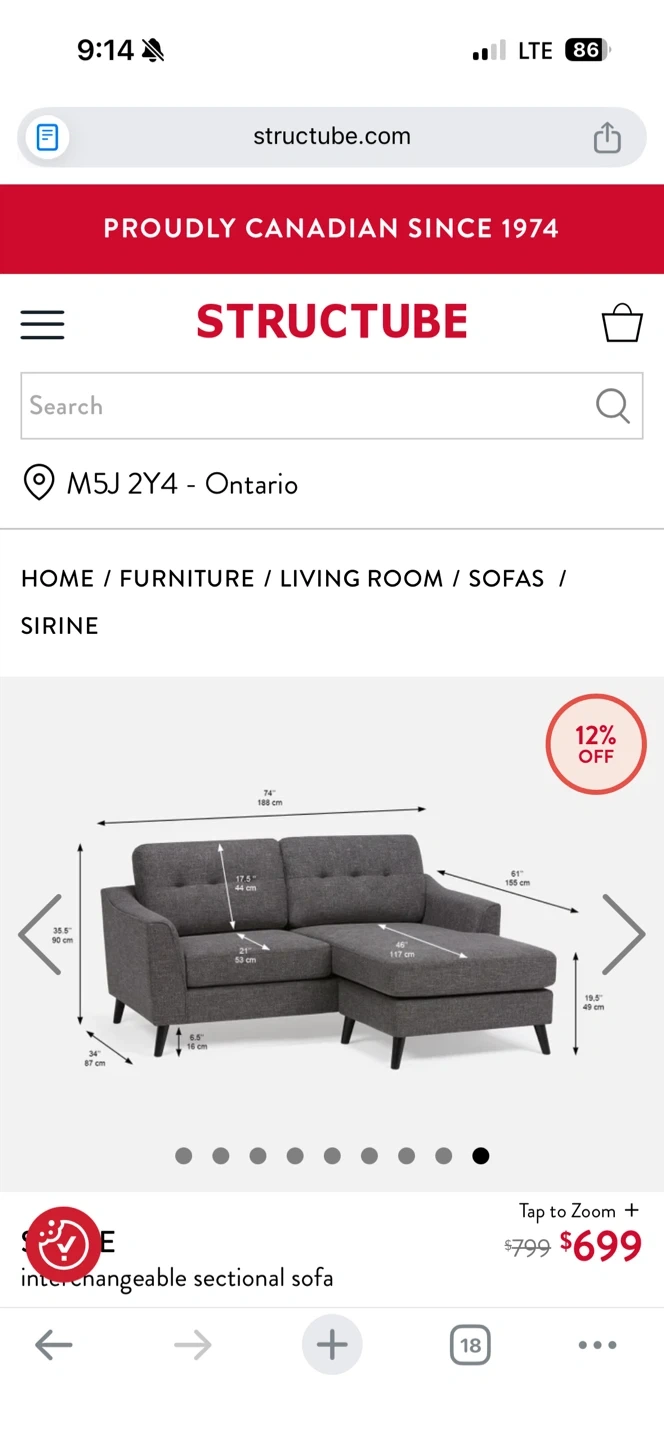The height and width of the screenshot is (1440, 664).
Task: Tap the Search input field
Action: [300, 406]
